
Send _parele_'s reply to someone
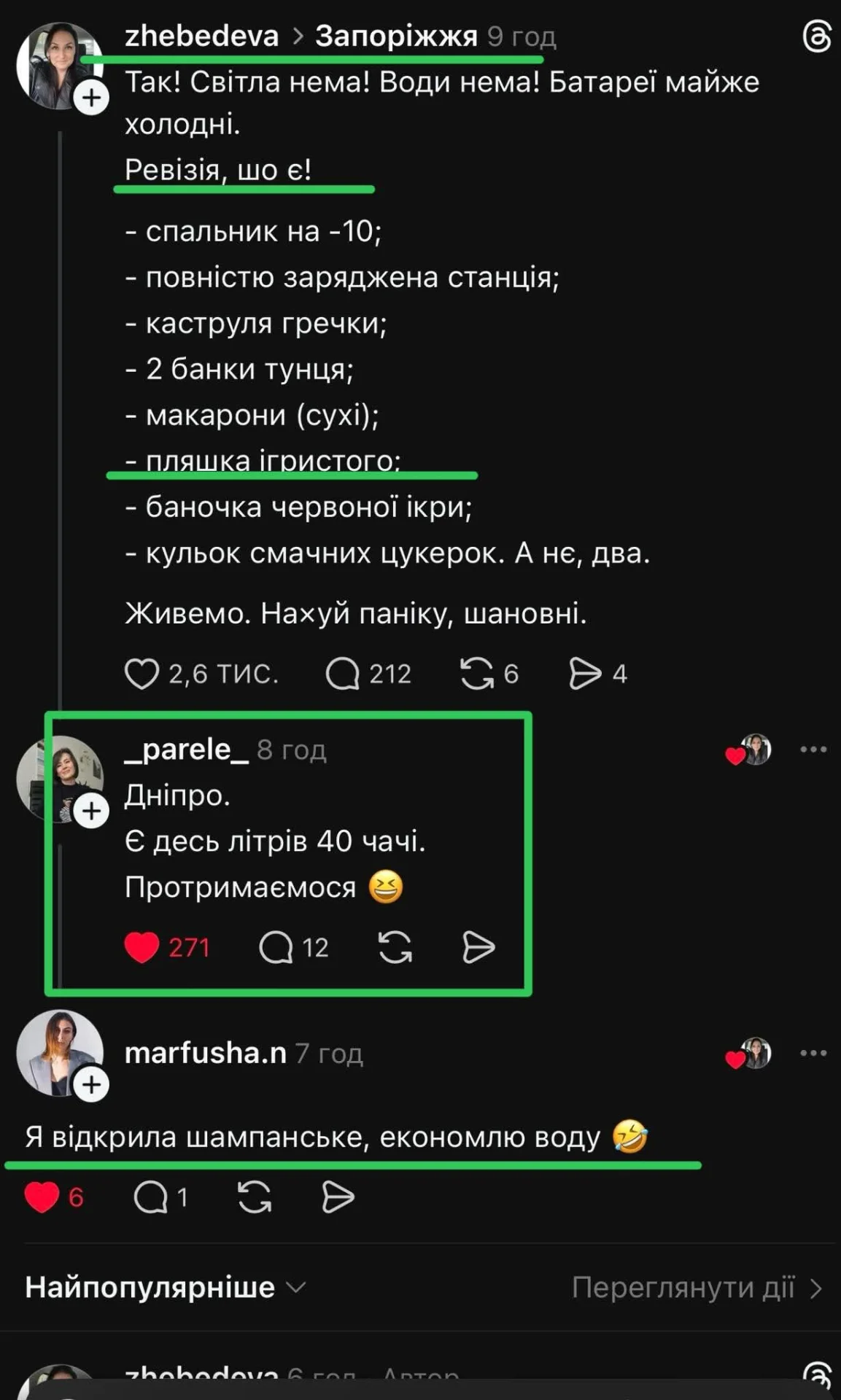[478, 947]
